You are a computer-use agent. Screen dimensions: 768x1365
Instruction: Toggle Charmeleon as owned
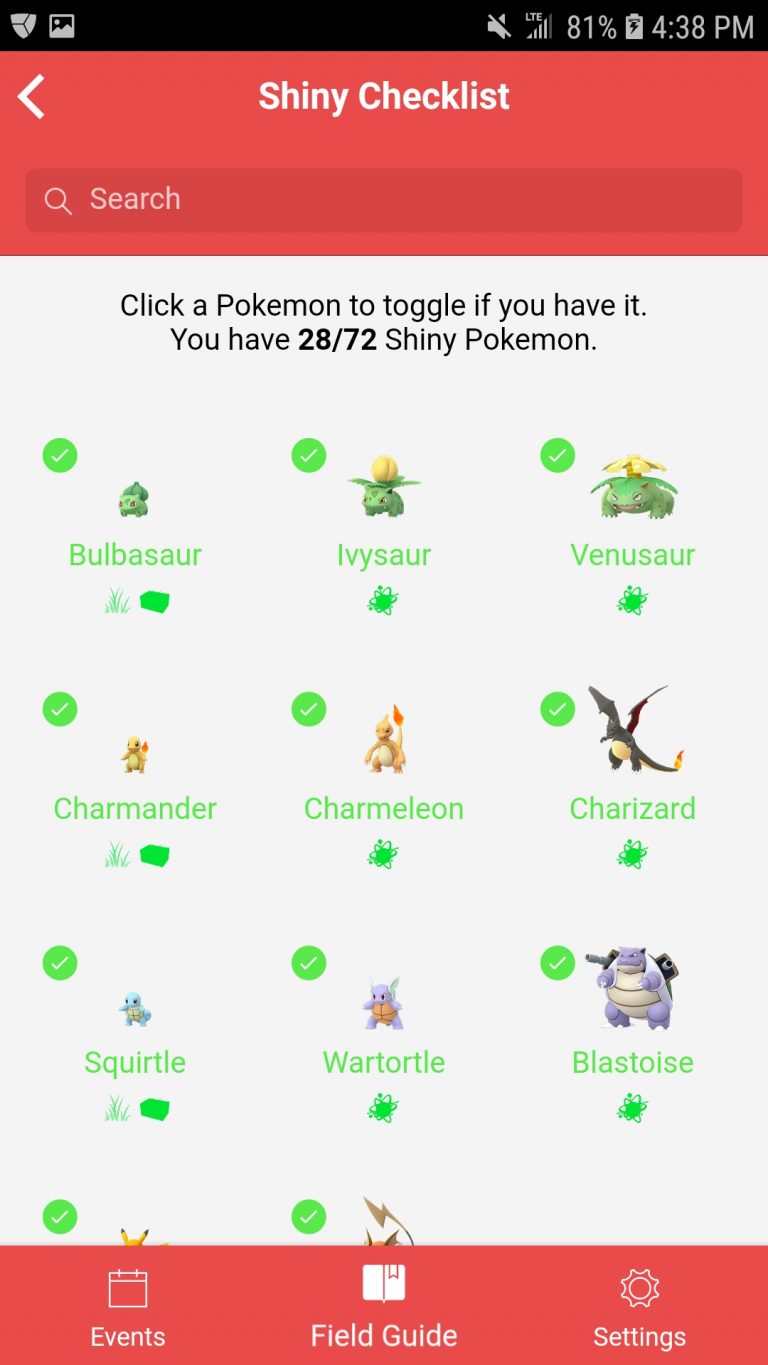tap(384, 782)
